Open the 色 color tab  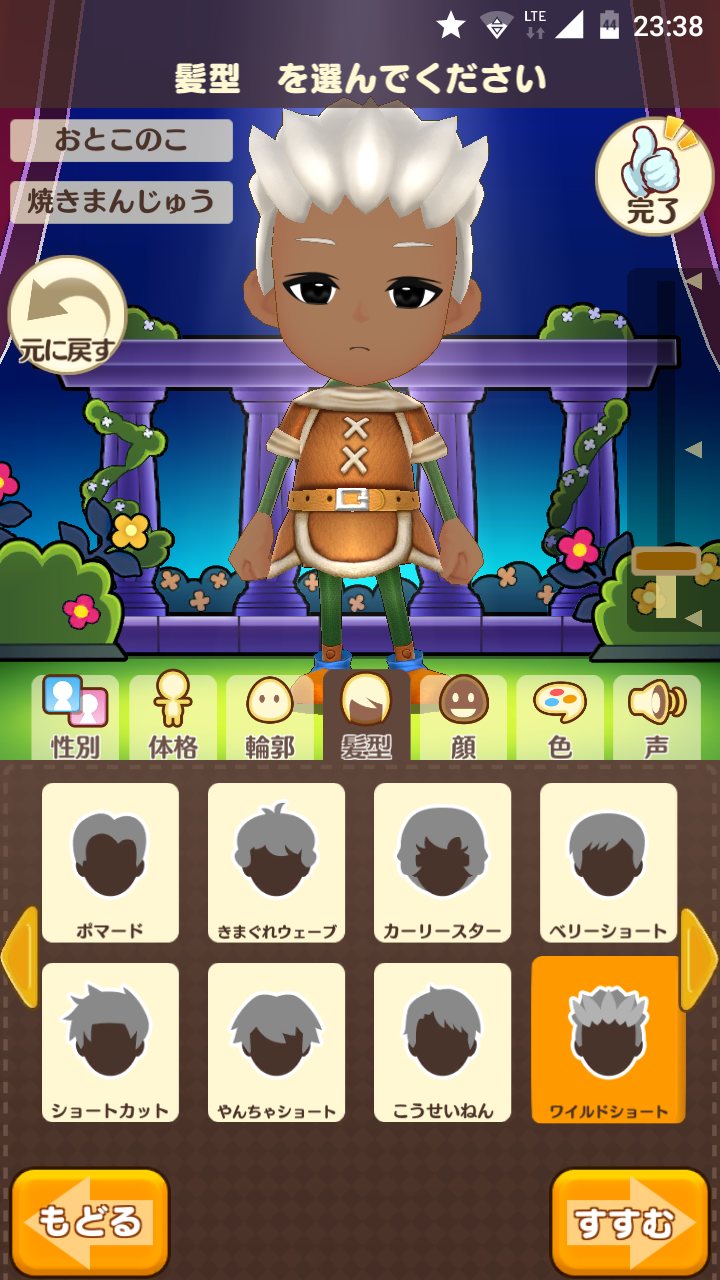click(x=560, y=717)
